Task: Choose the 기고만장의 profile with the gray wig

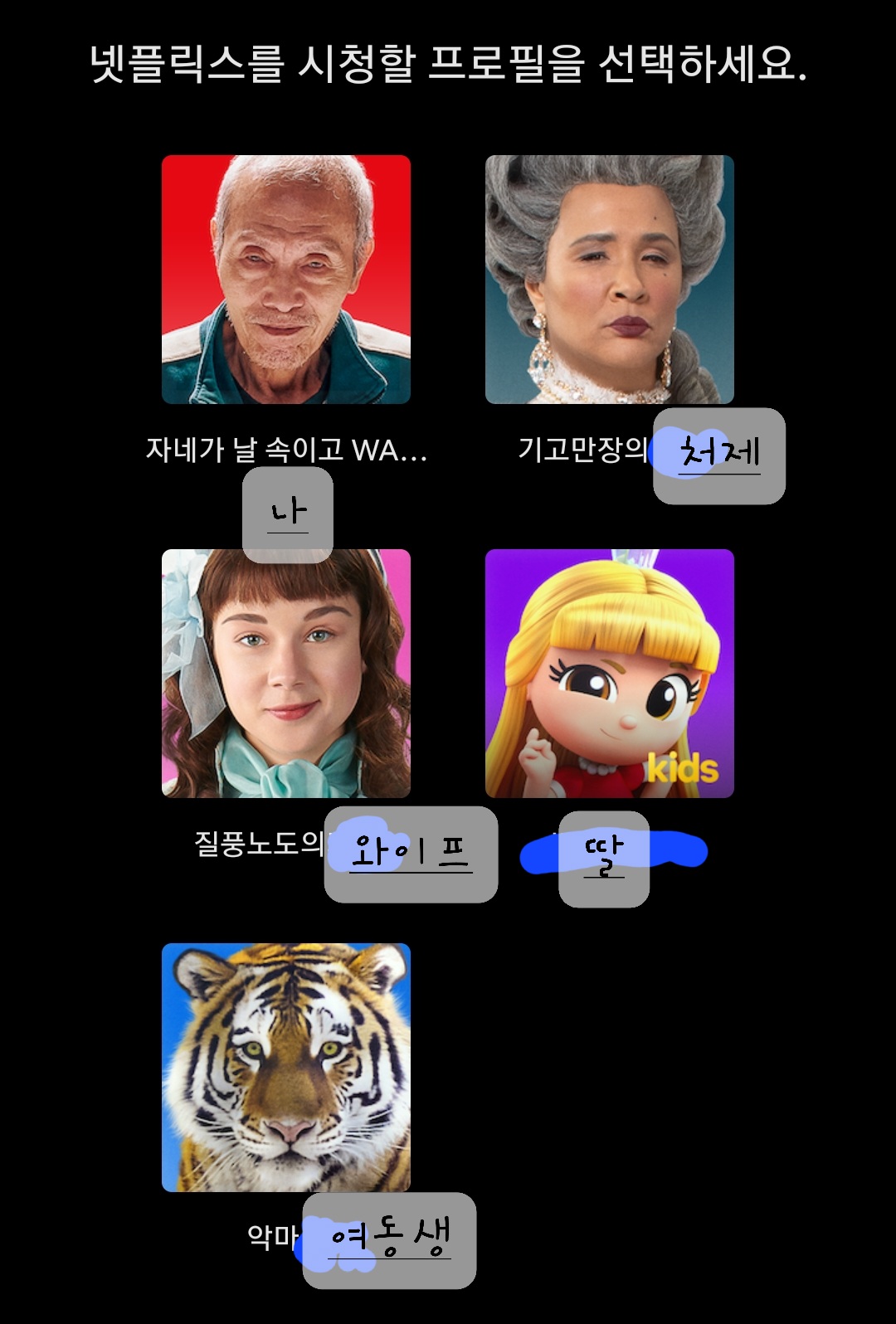Action: (x=610, y=280)
